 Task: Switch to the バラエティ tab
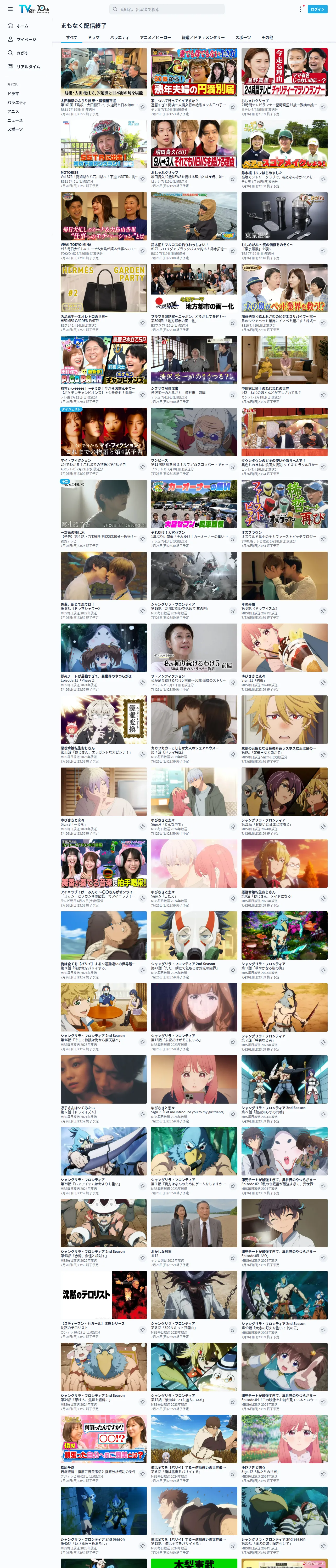pos(120,38)
